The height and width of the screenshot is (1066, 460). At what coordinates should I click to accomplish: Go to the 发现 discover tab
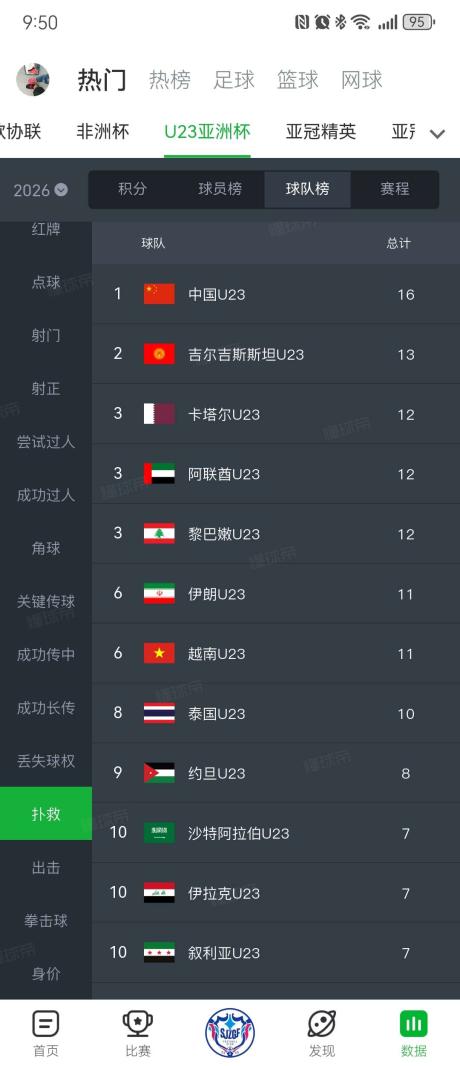pos(321,1033)
